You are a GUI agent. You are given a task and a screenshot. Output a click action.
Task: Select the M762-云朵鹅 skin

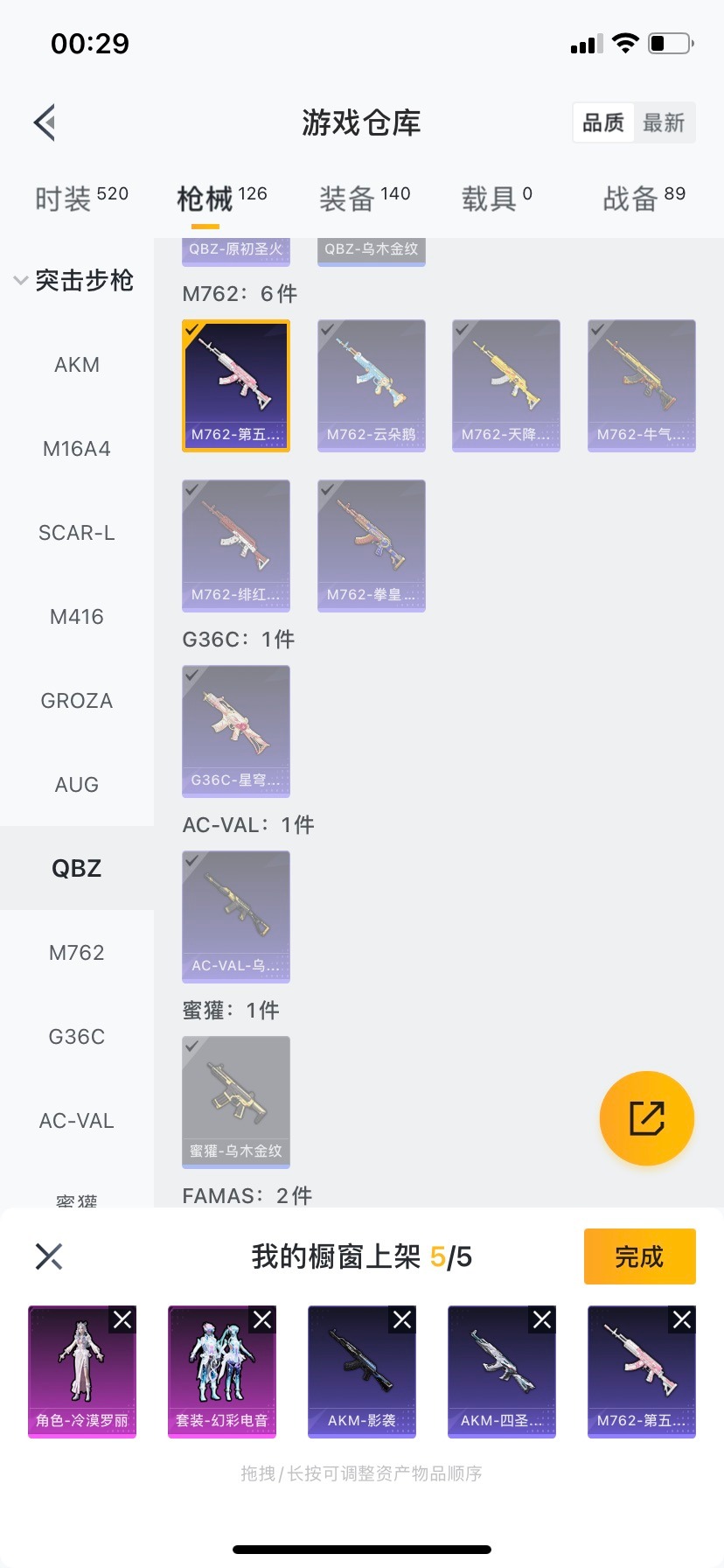click(372, 385)
